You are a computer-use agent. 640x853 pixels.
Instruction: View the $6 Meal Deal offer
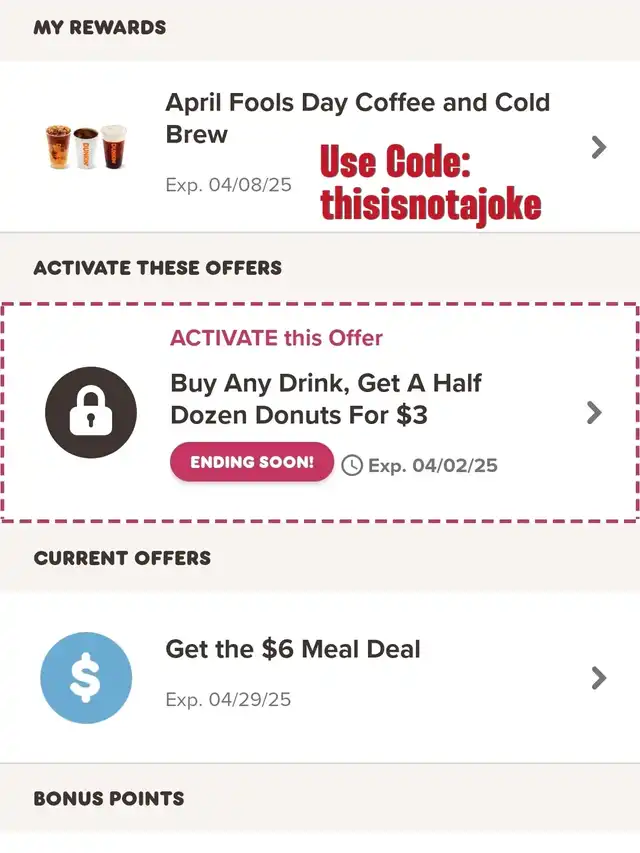tap(293, 650)
